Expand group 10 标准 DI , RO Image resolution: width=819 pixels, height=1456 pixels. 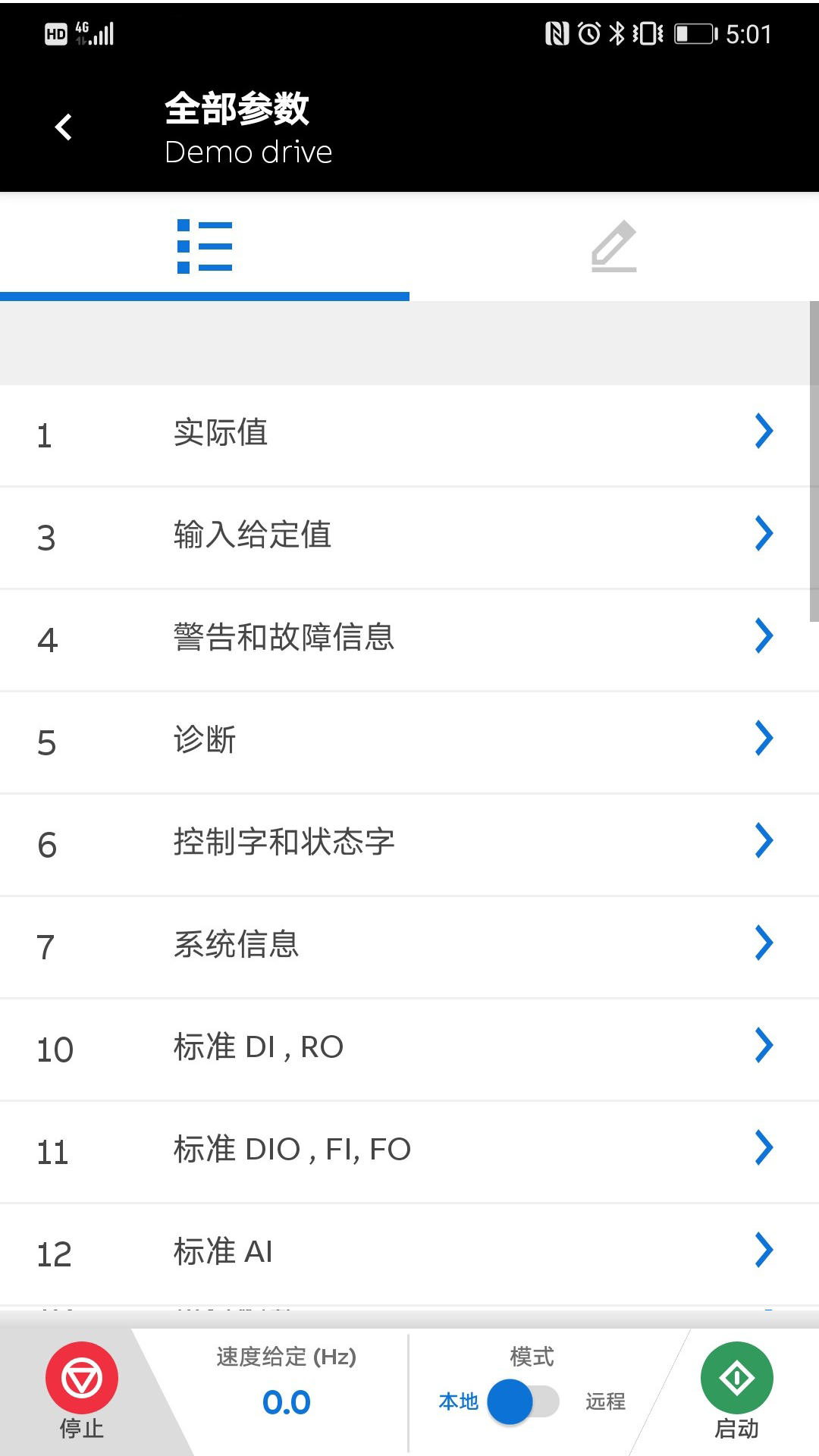point(409,1048)
